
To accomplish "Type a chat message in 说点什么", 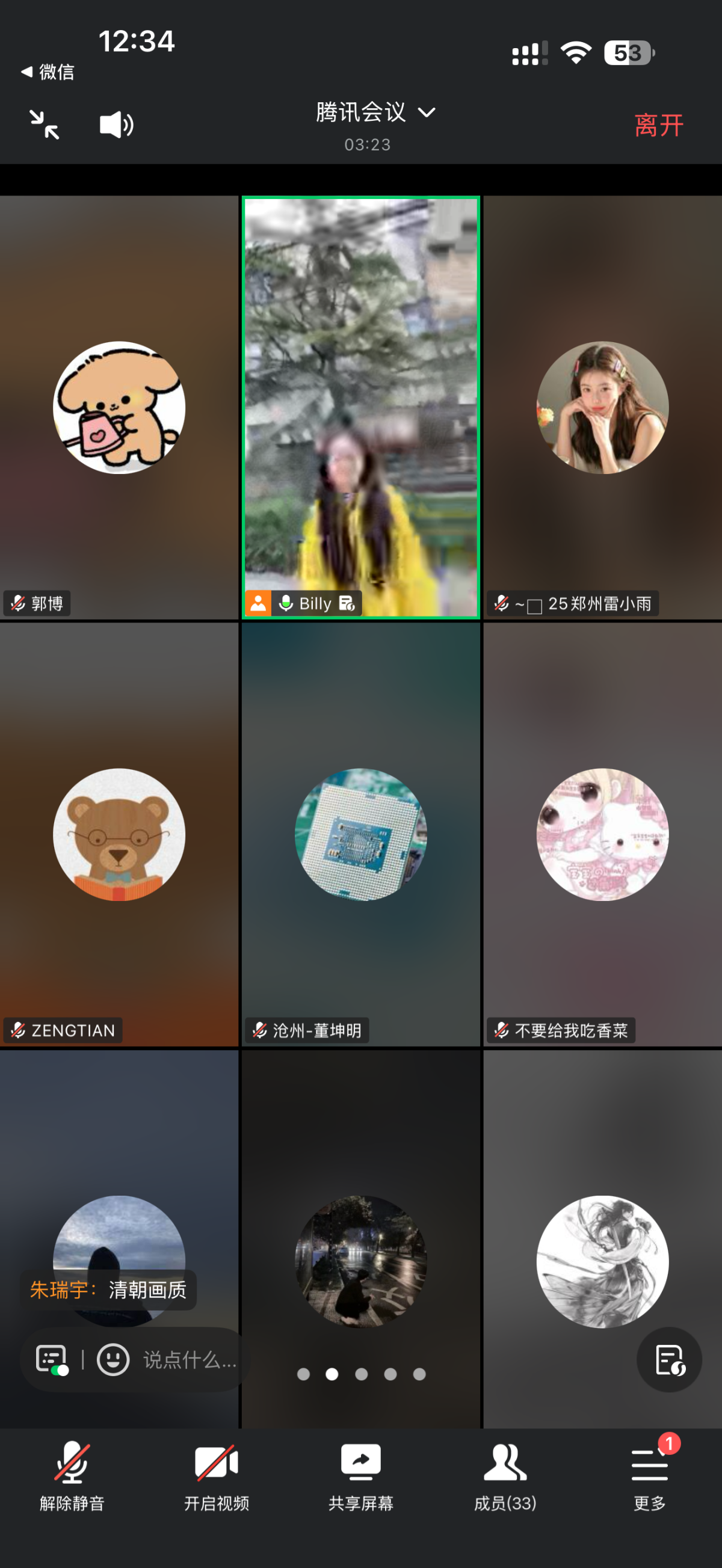I will pyautogui.click(x=190, y=1359).
